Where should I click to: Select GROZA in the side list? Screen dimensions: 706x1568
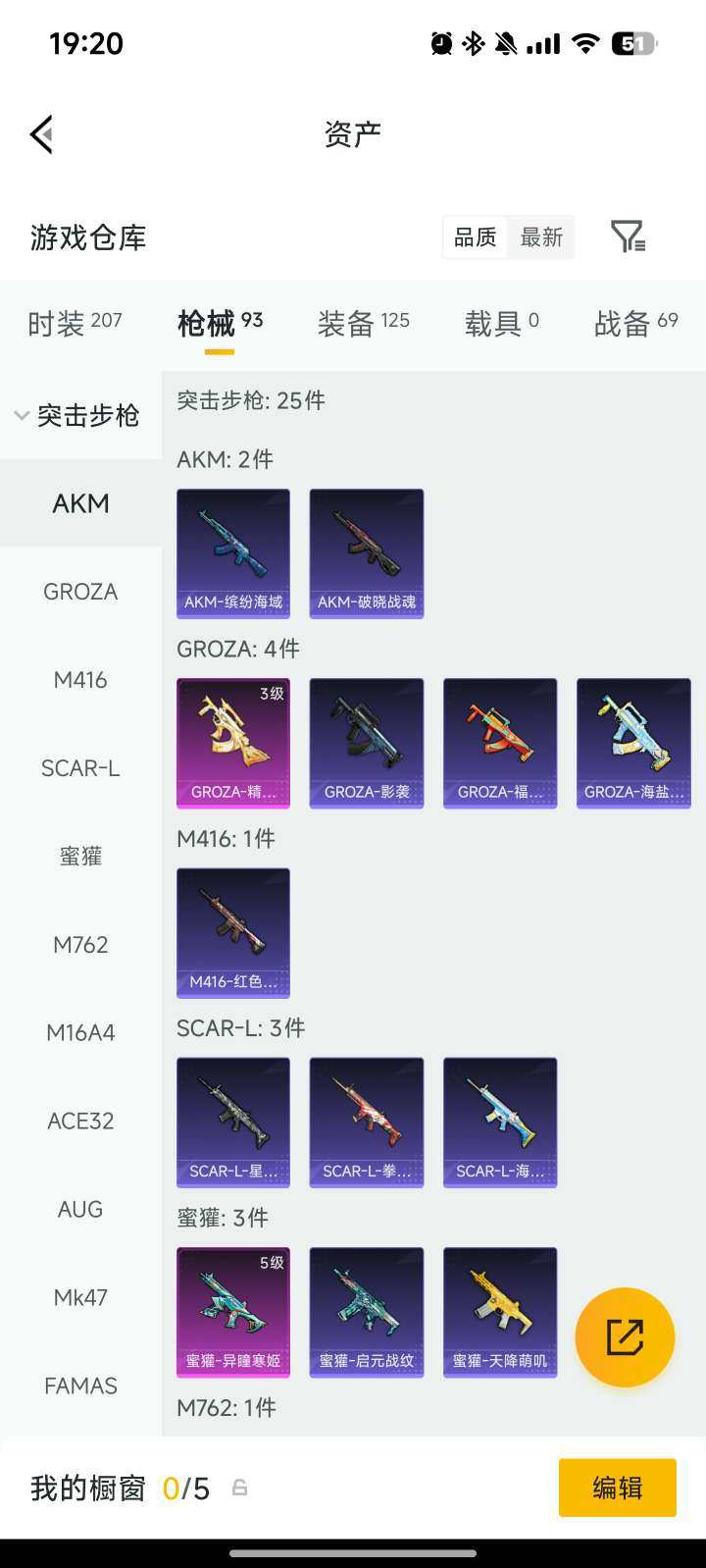(x=80, y=592)
